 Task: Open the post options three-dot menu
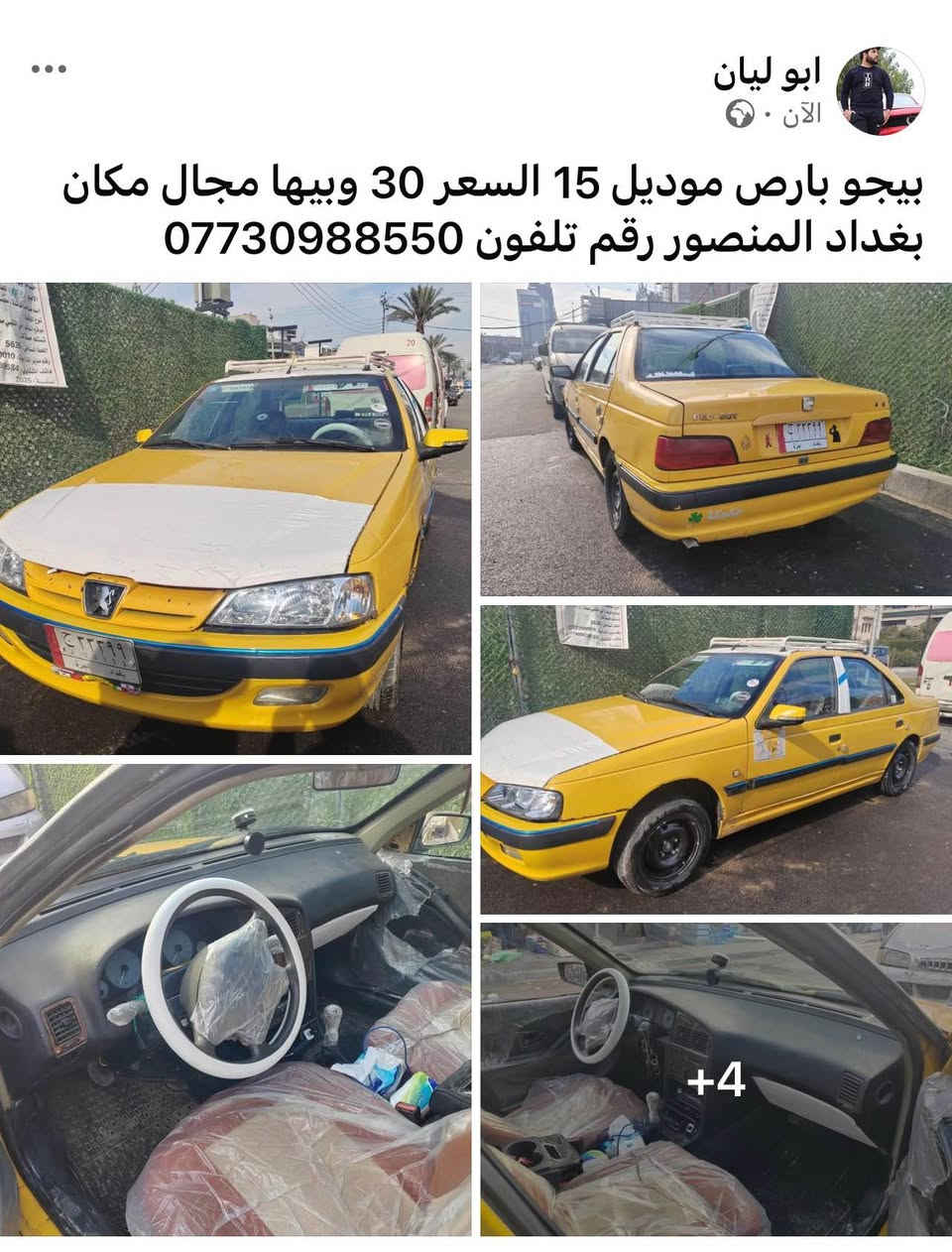click(48, 69)
